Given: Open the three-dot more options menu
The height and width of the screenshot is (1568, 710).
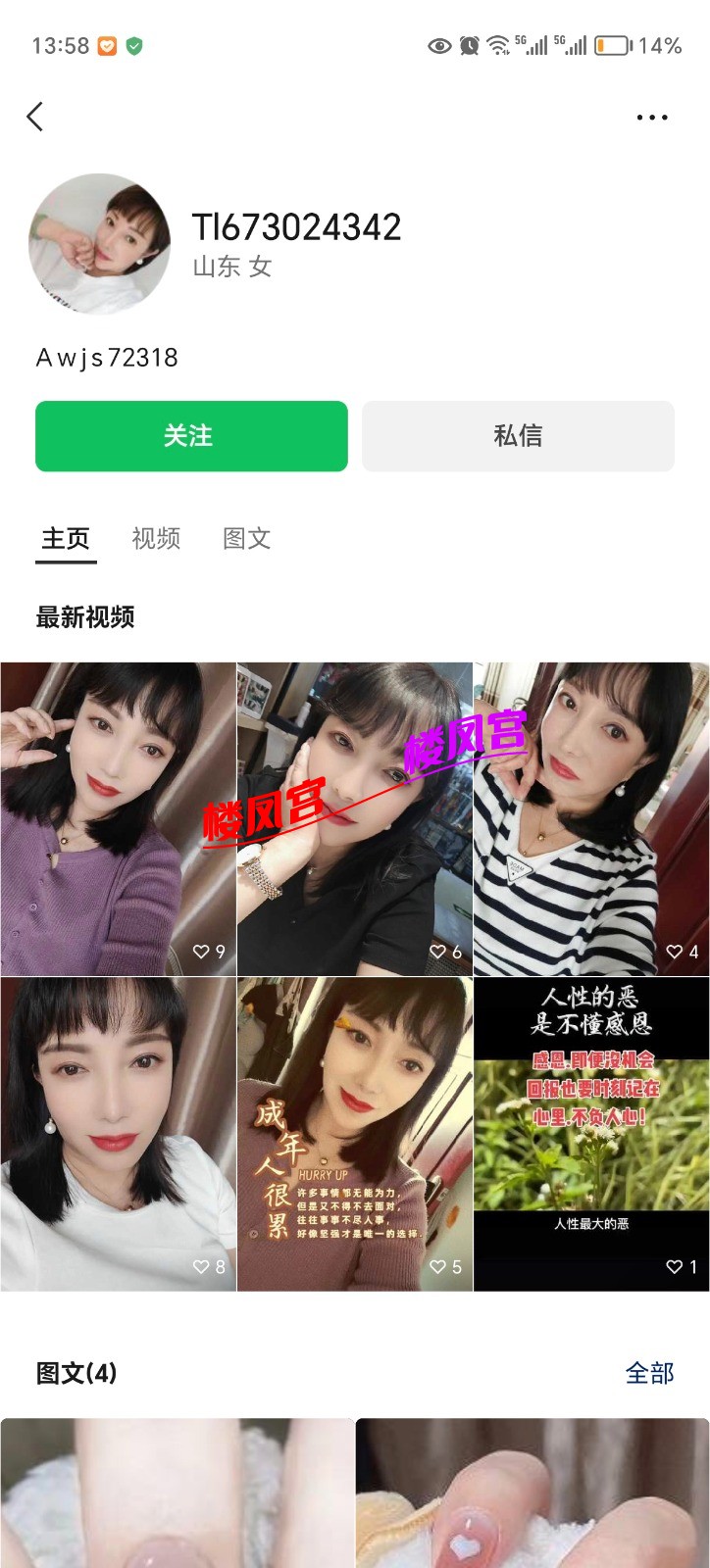Looking at the screenshot, I should click(x=651, y=116).
